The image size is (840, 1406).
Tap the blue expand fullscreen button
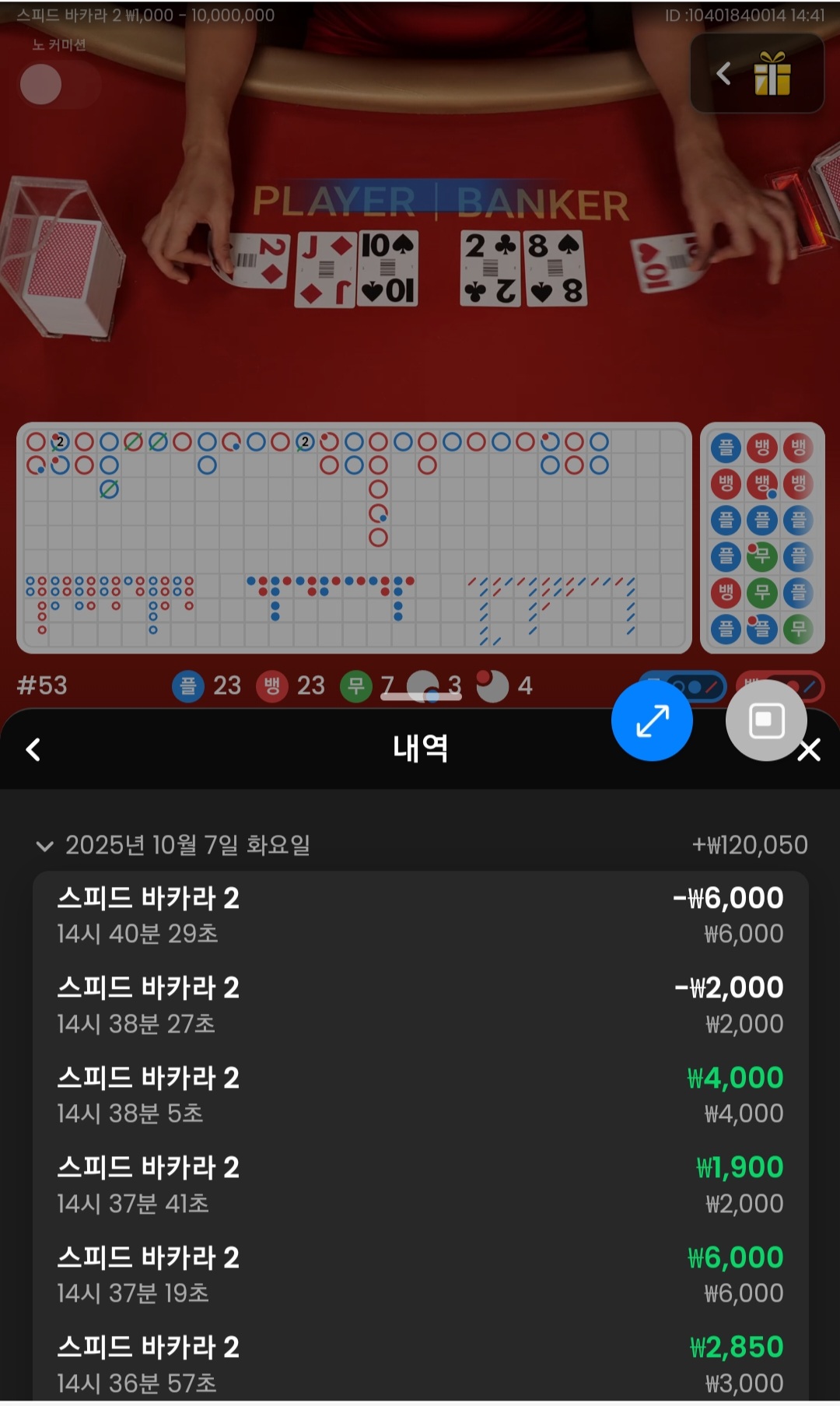(652, 721)
